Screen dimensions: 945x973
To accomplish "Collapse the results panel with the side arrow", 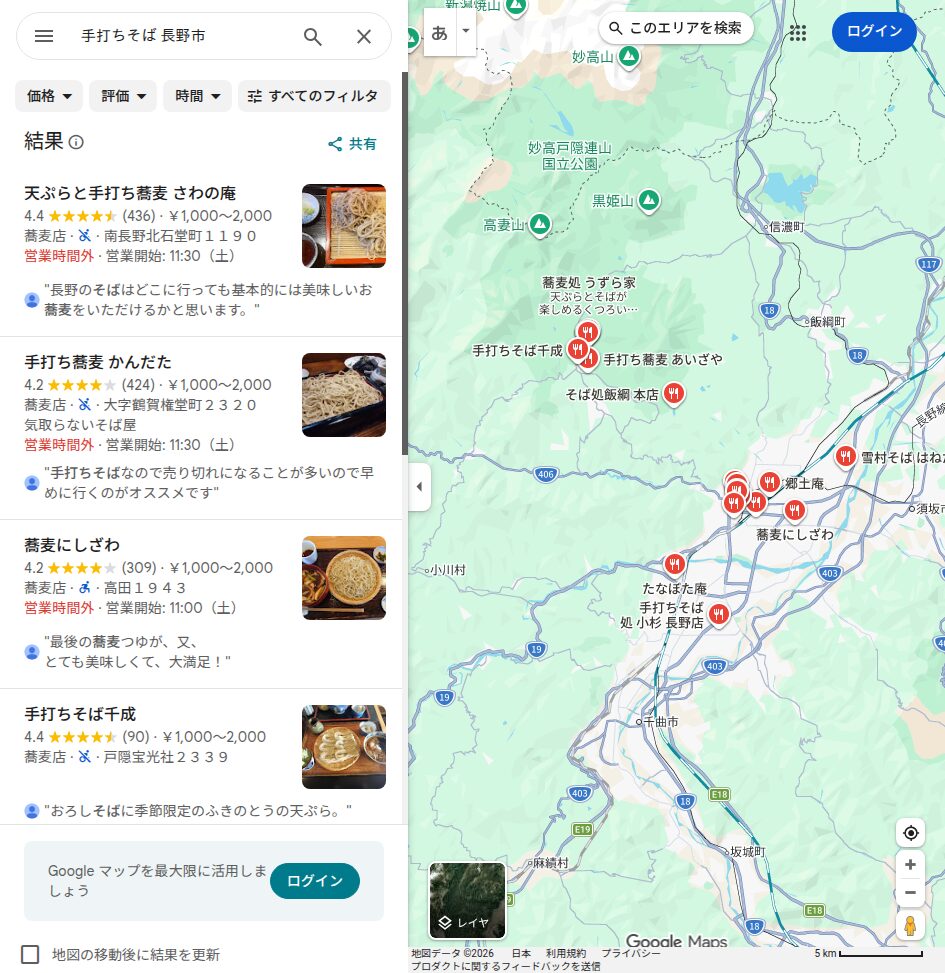I will [x=419, y=487].
